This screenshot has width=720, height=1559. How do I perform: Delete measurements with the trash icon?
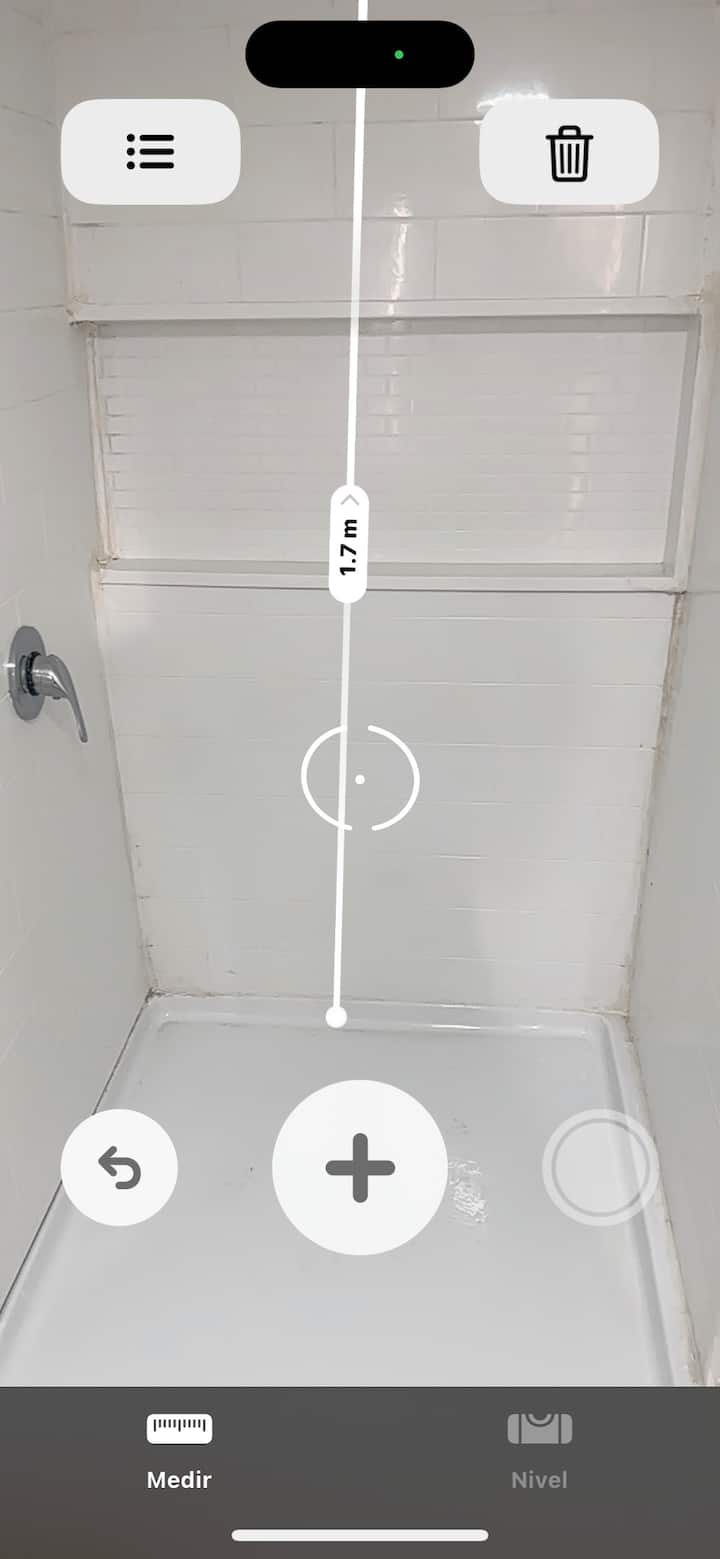point(569,152)
